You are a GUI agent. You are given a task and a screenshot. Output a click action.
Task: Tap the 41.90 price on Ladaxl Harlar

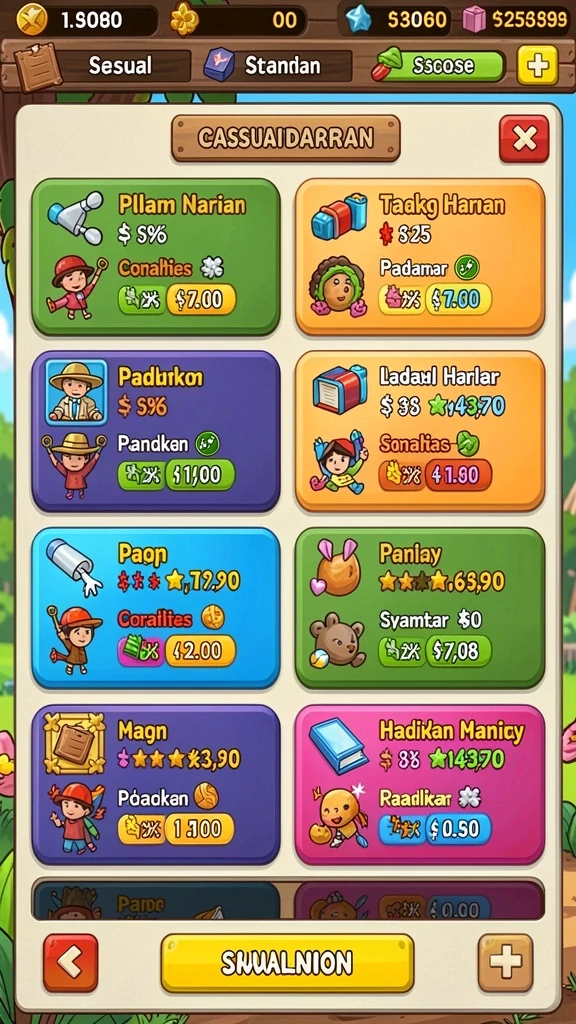pos(458,475)
